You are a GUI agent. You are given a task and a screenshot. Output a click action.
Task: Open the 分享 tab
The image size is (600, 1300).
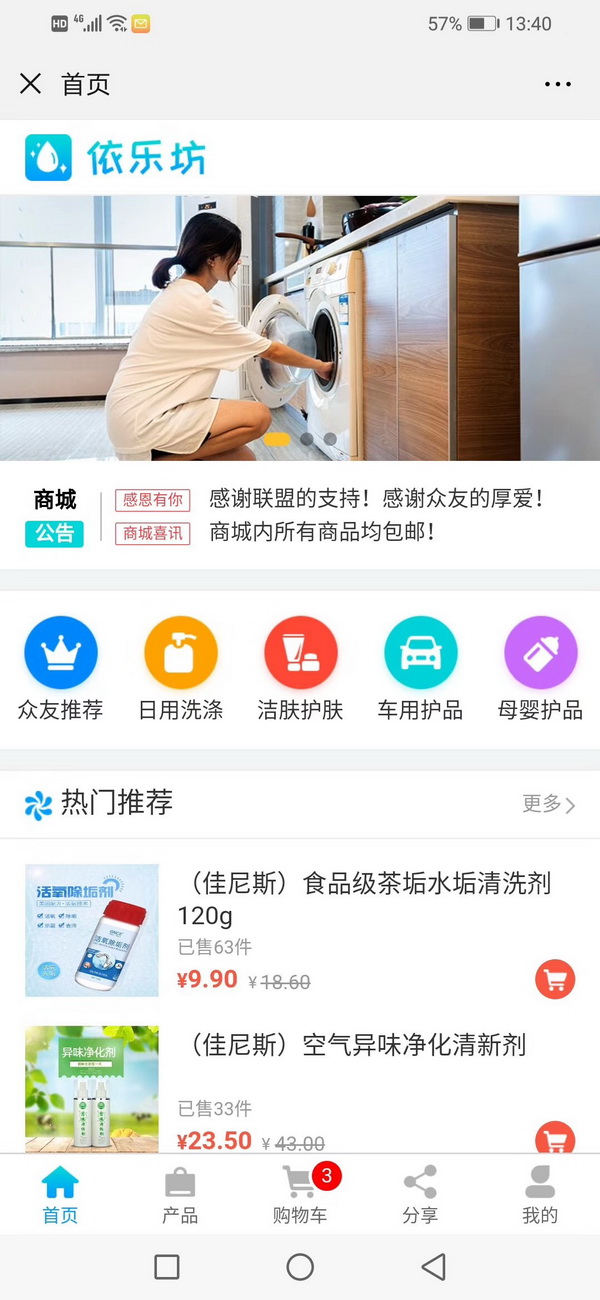pos(420,1196)
